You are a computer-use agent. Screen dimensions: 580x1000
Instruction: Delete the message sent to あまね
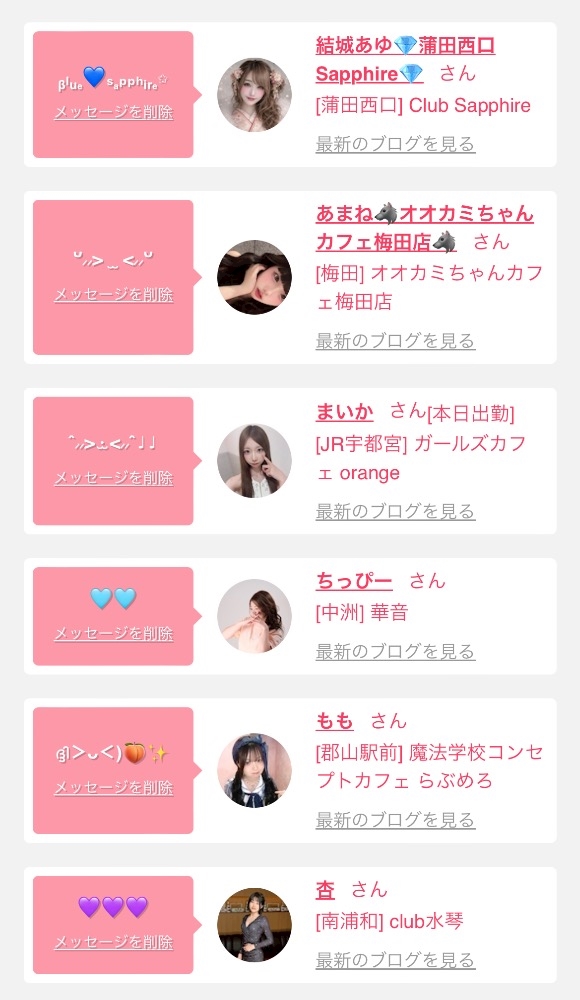[x=114, y=295]
